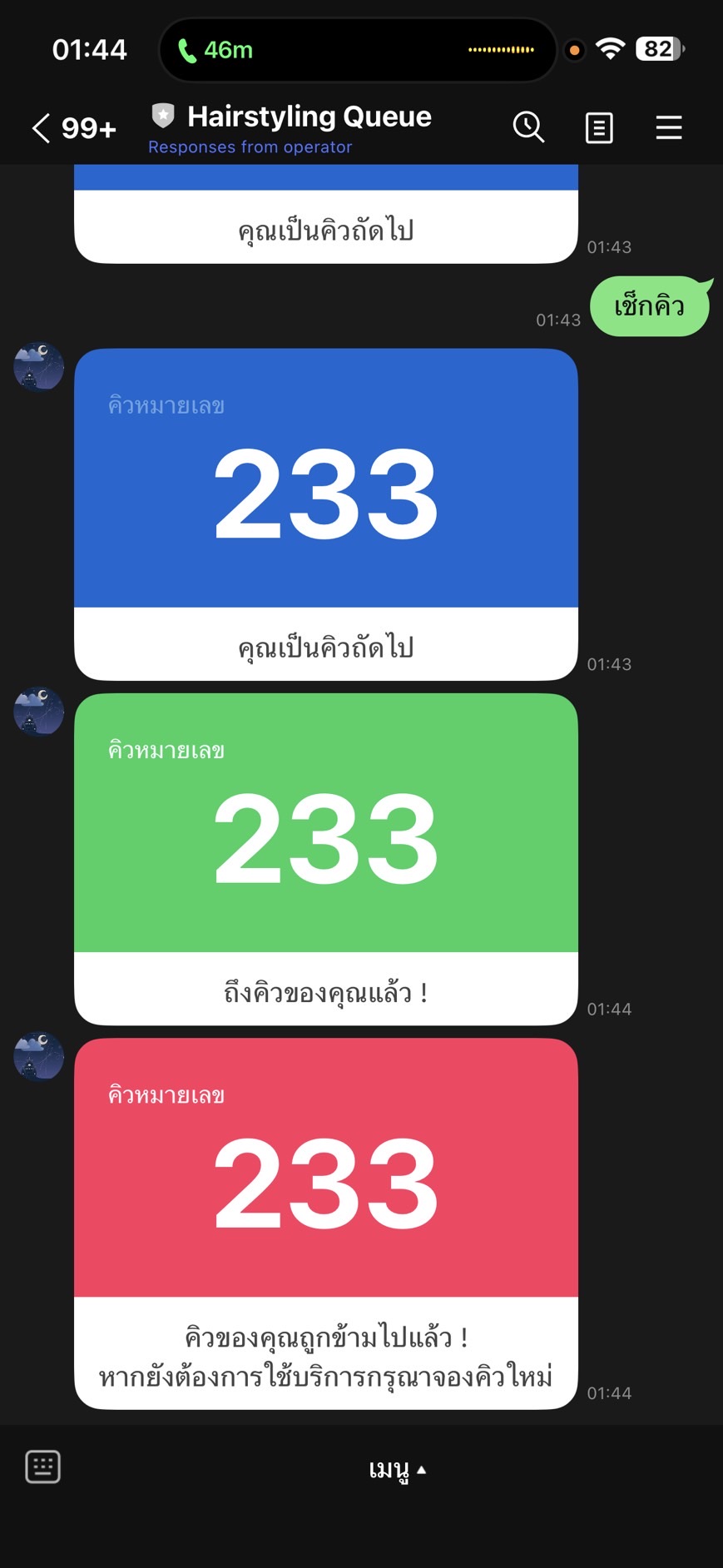Open the hamburger menu icon top right

668,127
